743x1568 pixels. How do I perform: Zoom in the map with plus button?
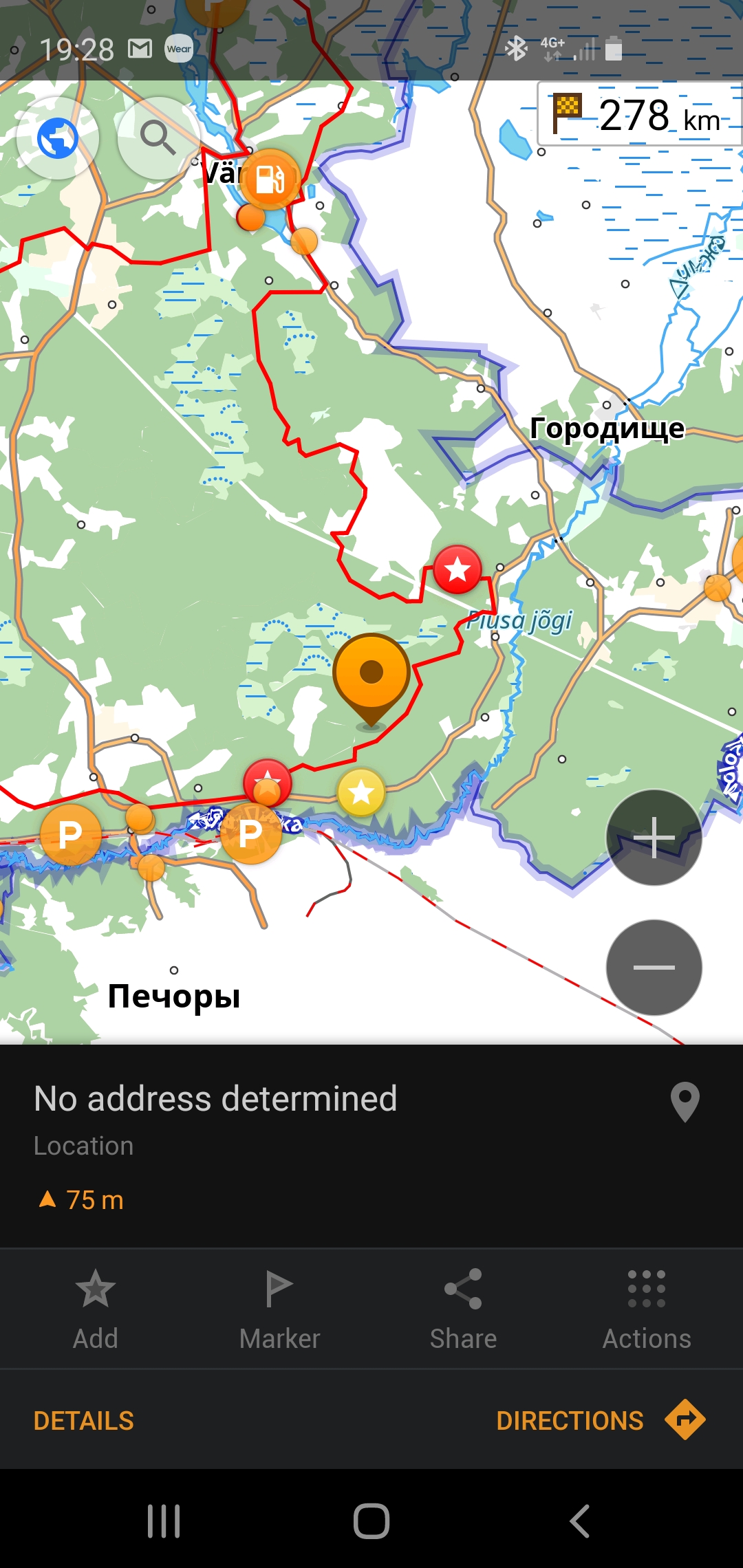(654, 837)
